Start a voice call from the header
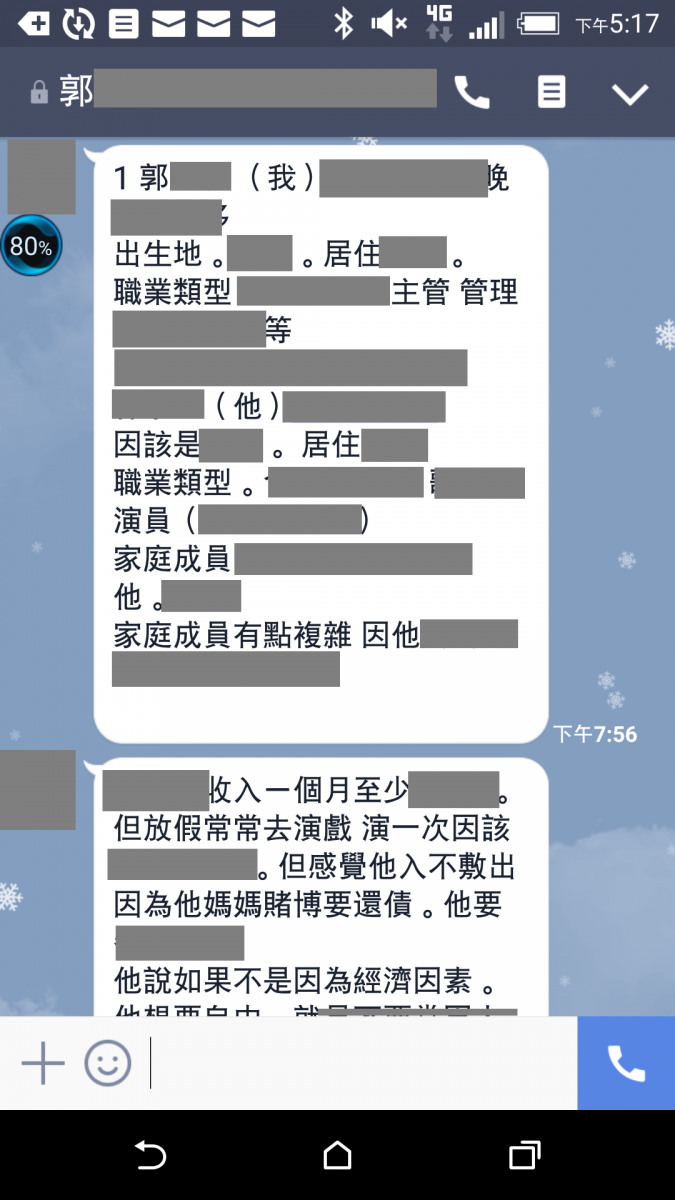Viewport: 675px width, 1200px height. (x=472, y=93)
